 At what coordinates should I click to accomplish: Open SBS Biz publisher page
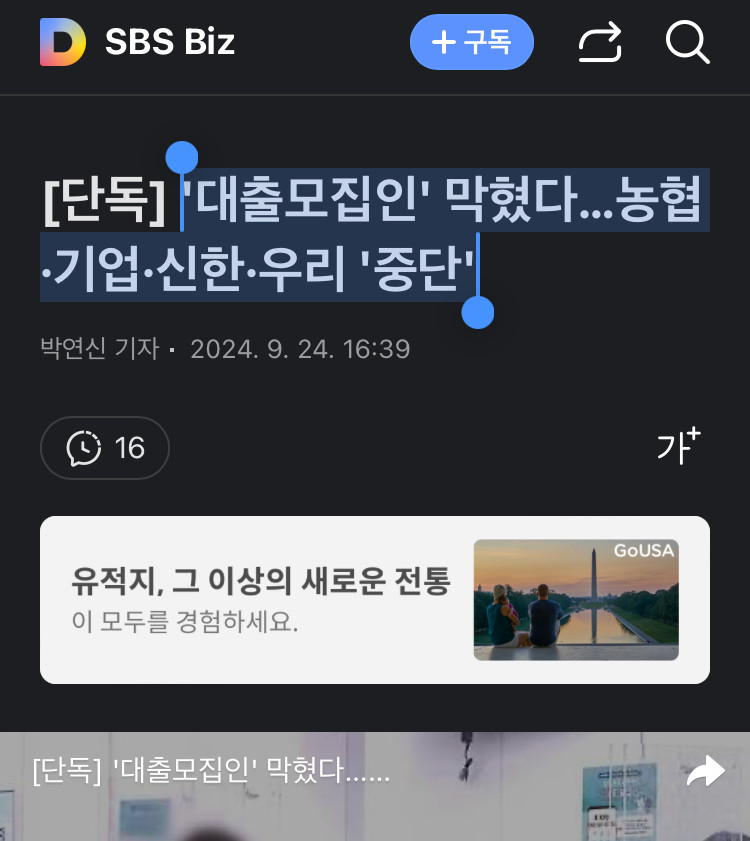click(170, 42)
